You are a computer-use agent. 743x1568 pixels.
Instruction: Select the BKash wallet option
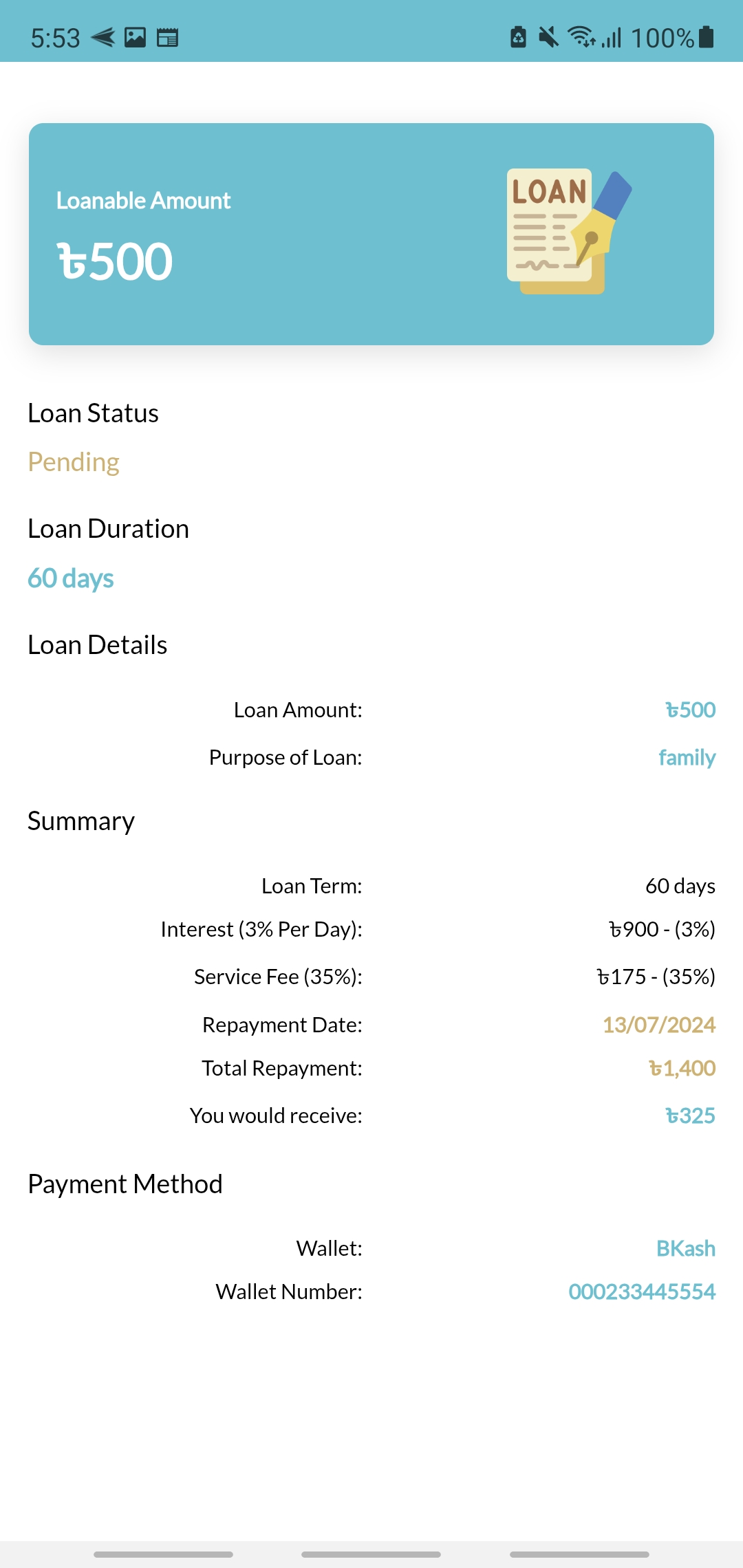685,1248
